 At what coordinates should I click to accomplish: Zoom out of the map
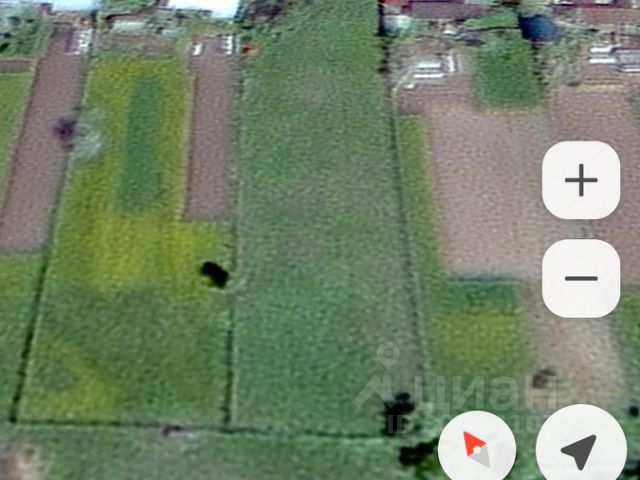tap(580, 278)
